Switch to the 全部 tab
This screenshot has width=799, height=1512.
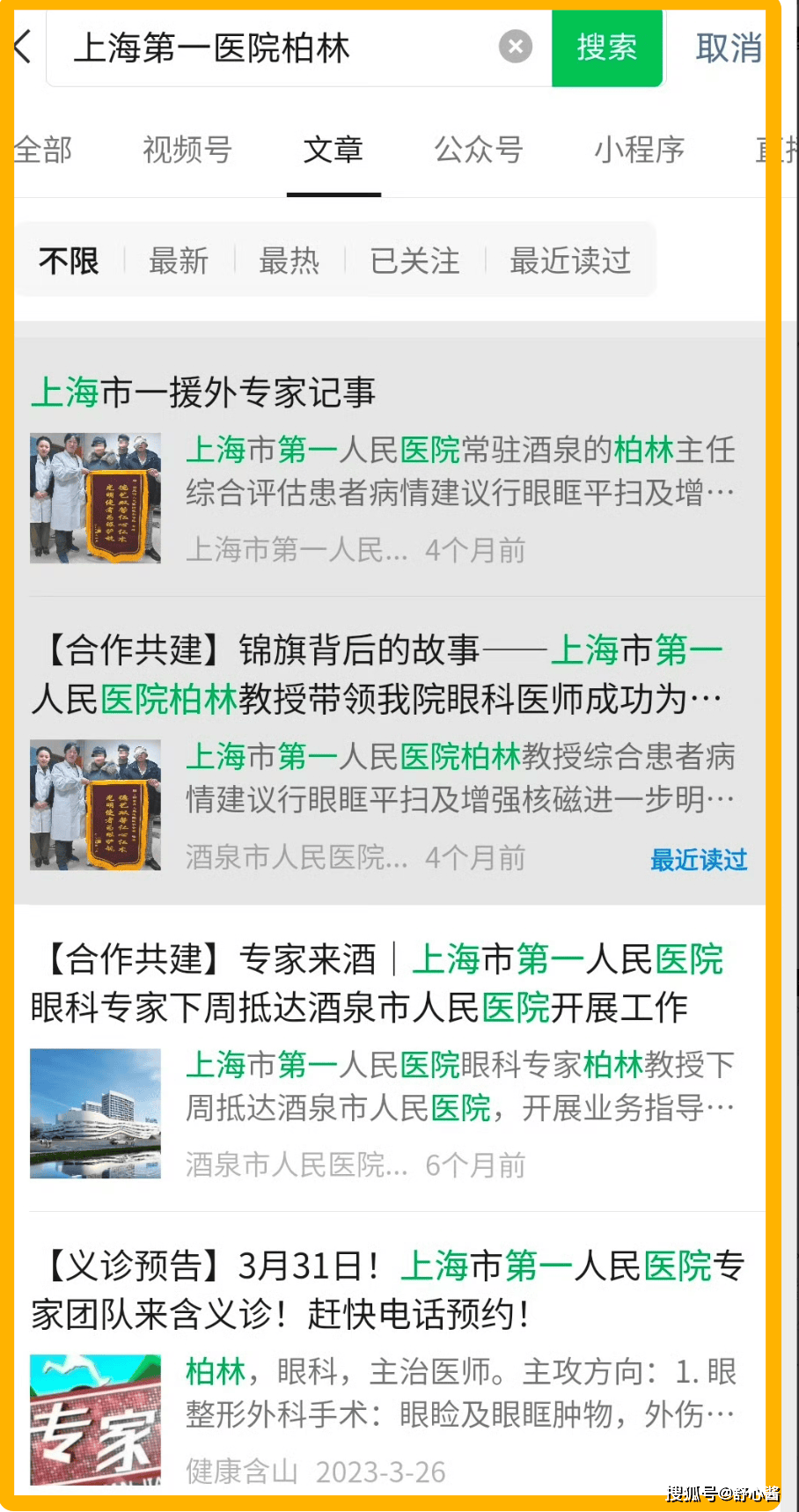44,150
